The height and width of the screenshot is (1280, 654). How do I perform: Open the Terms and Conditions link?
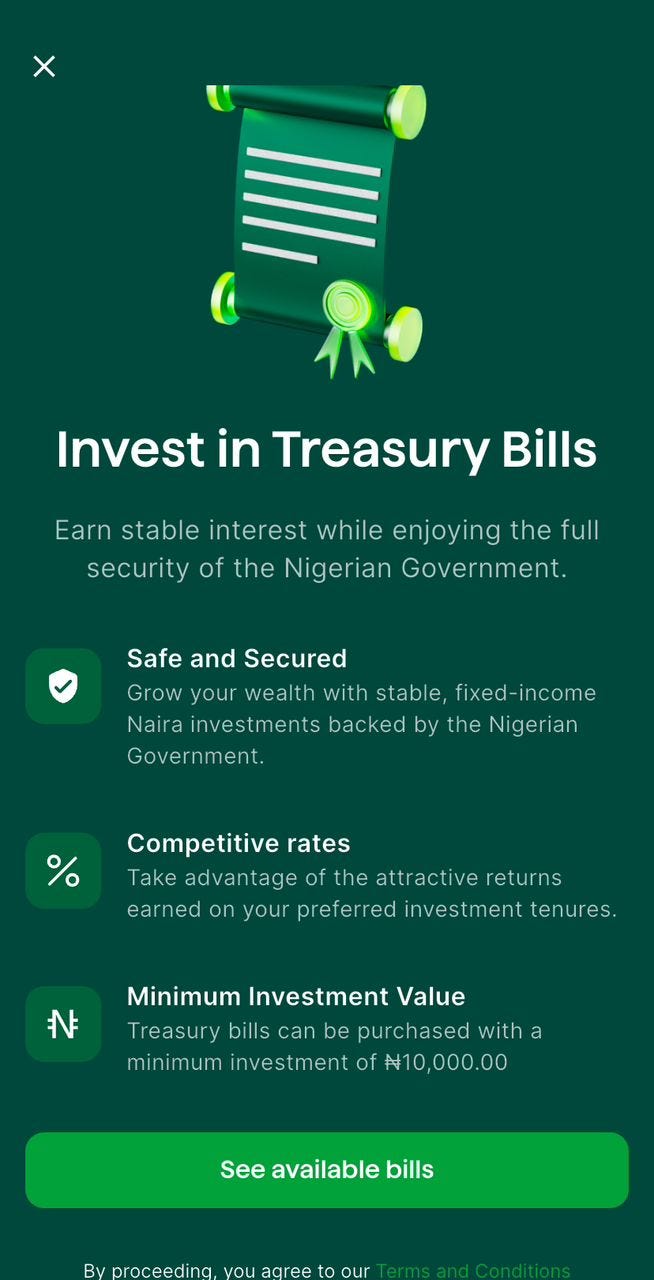point(472,1270)
